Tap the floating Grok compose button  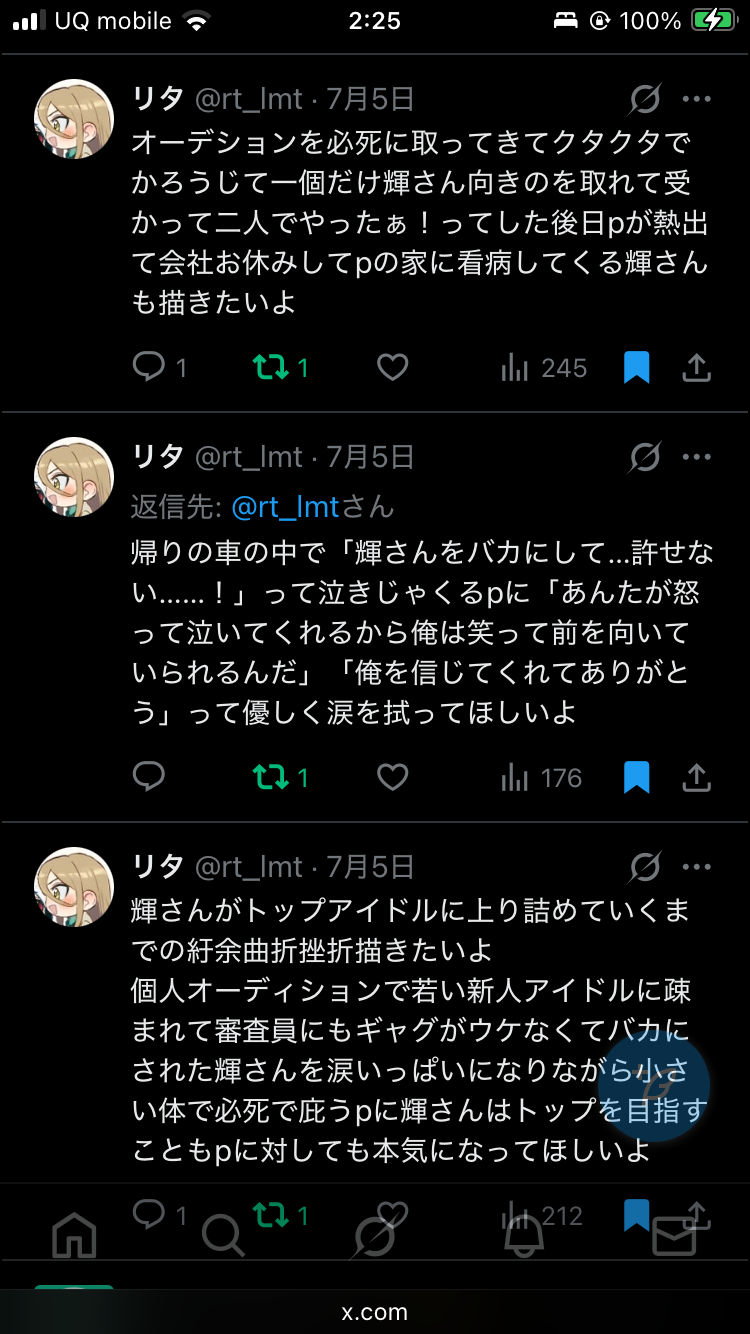coord(657,1087)
